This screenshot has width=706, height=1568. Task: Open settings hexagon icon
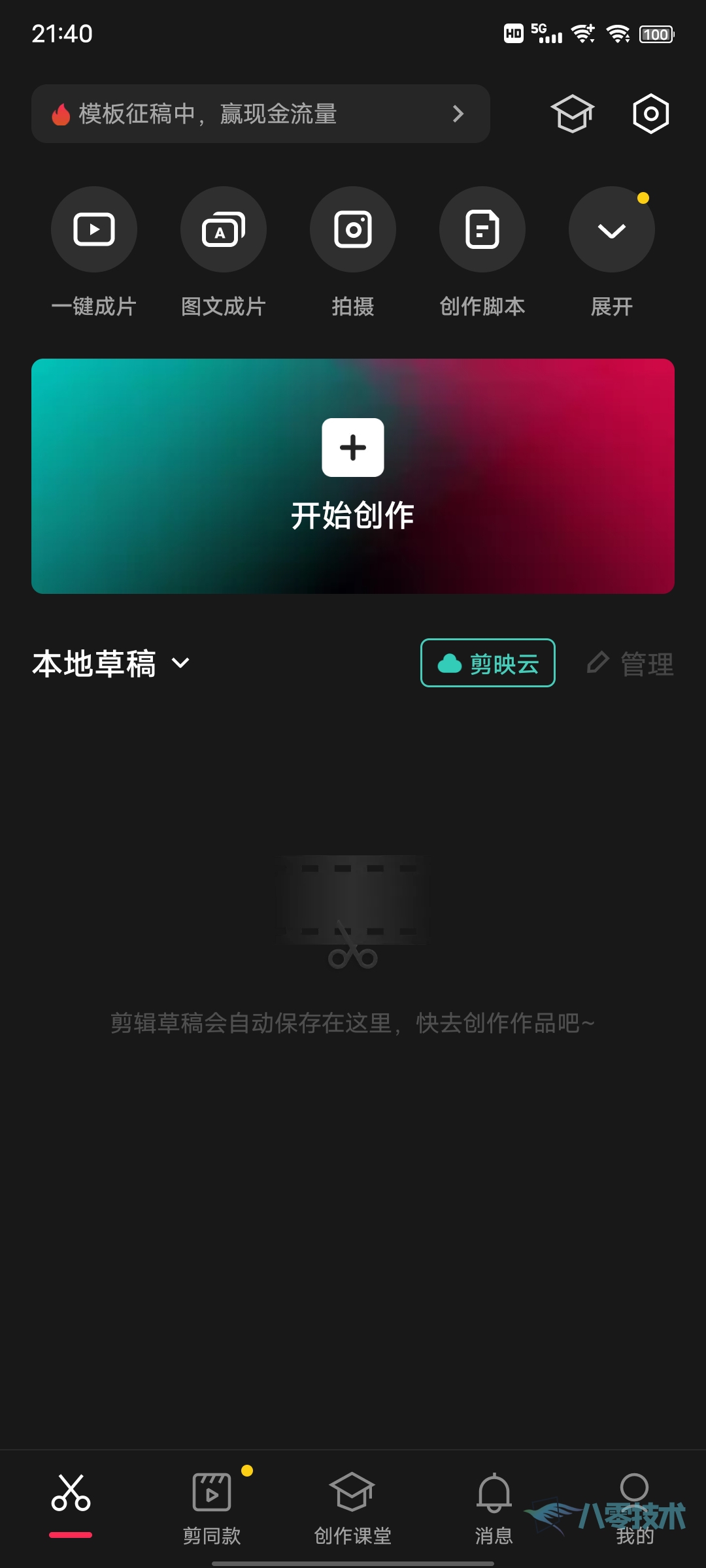pyautogui.click(x=650, y=114)
